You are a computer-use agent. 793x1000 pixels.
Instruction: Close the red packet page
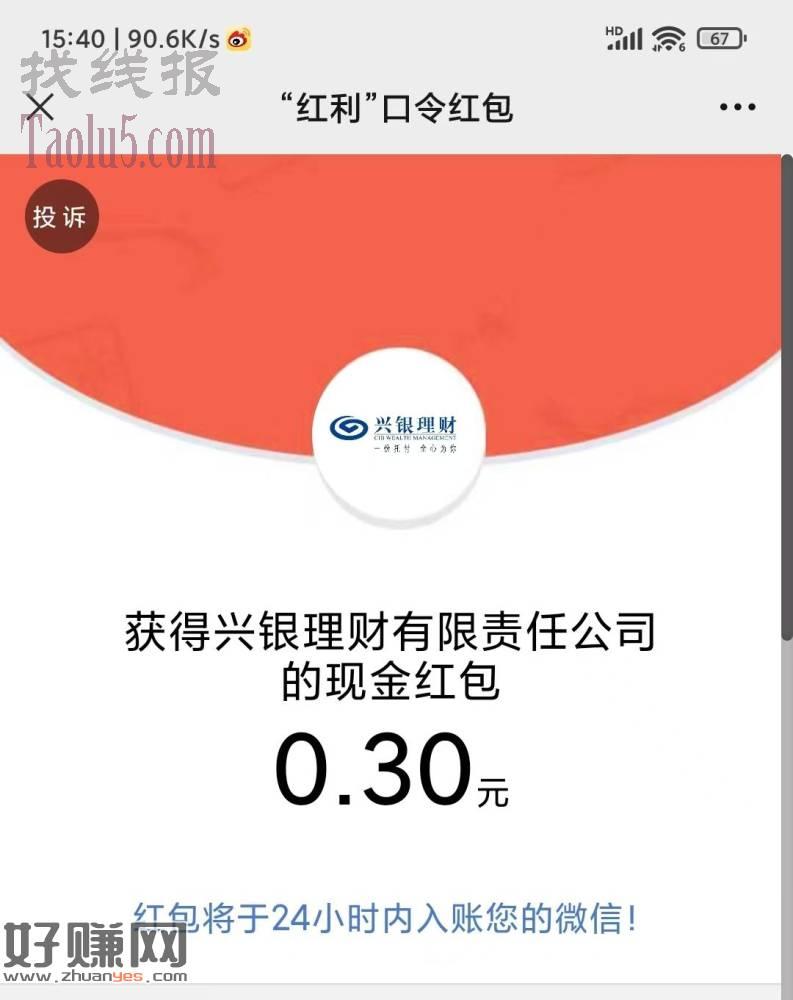pos(40,107)
